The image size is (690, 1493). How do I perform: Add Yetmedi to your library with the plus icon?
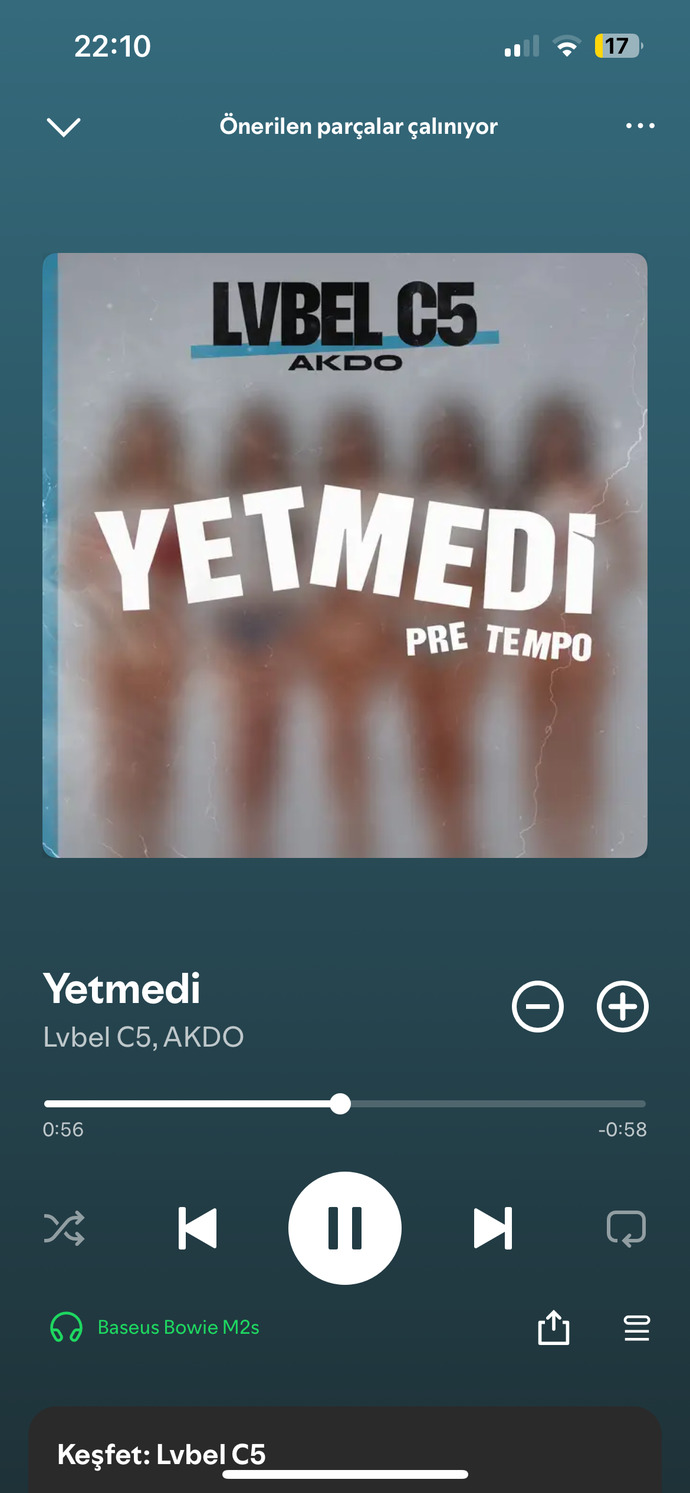[x=623, y=1007]
